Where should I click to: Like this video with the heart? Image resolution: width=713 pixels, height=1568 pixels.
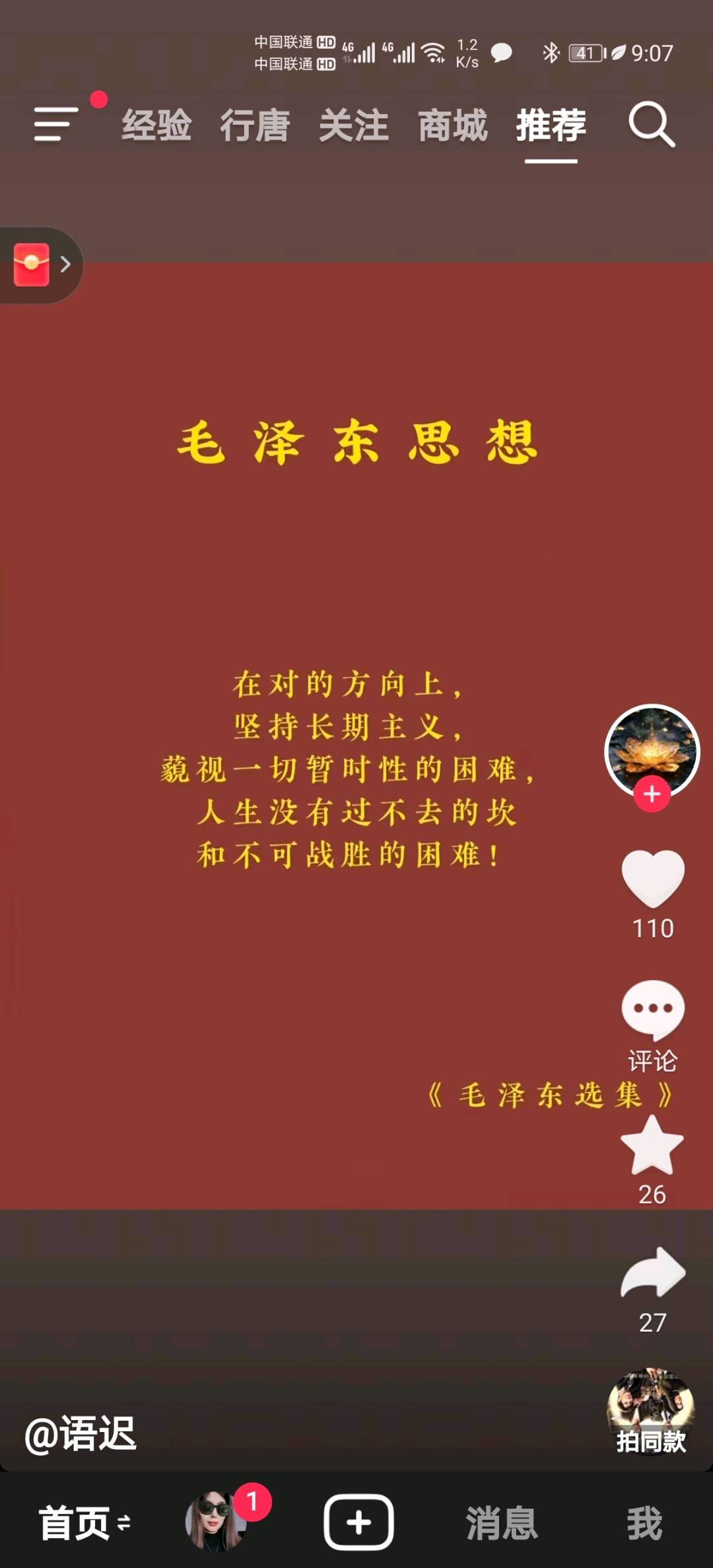[x=653, y=878]
